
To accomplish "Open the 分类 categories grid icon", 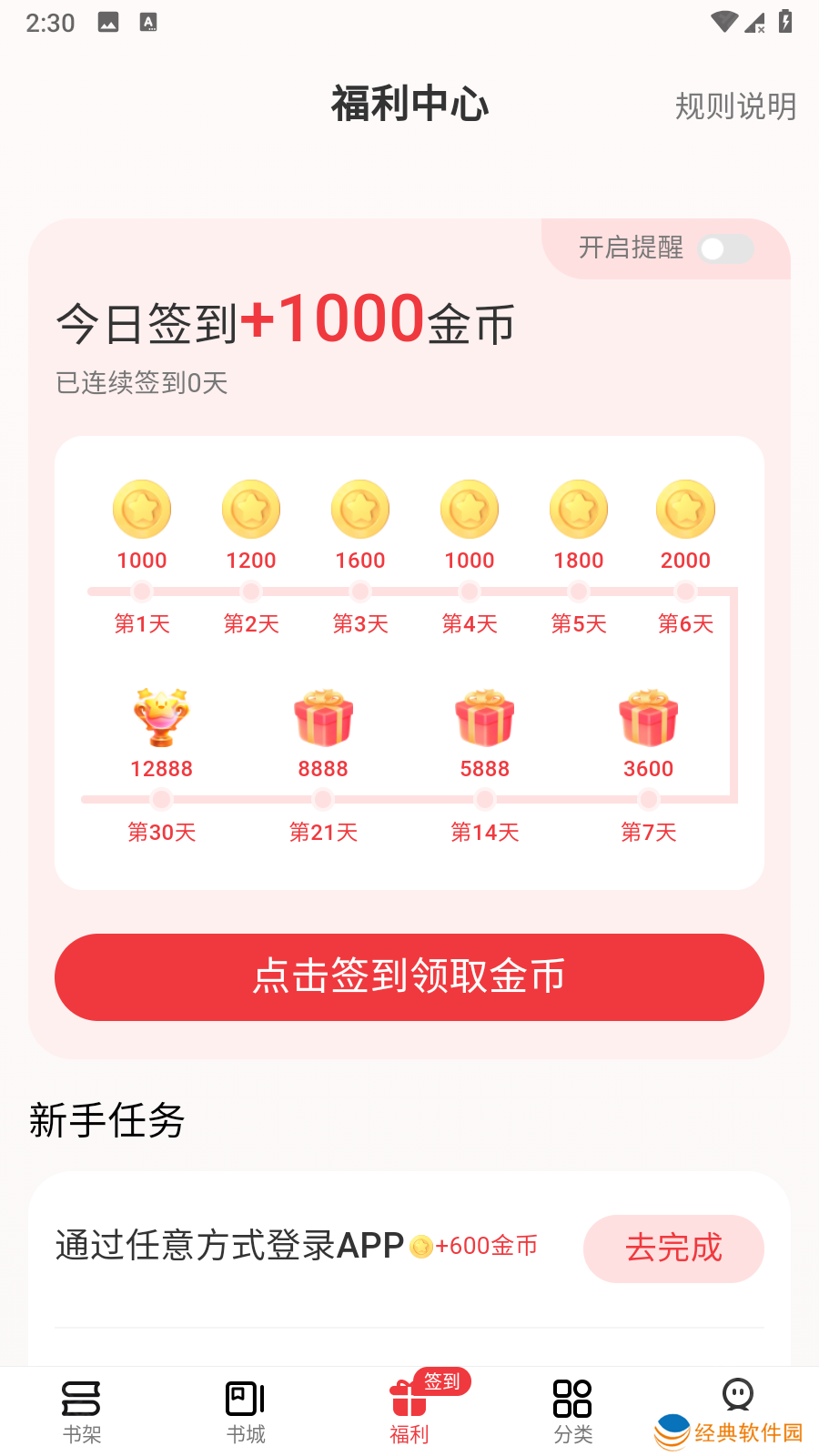I will (572, 1397).
